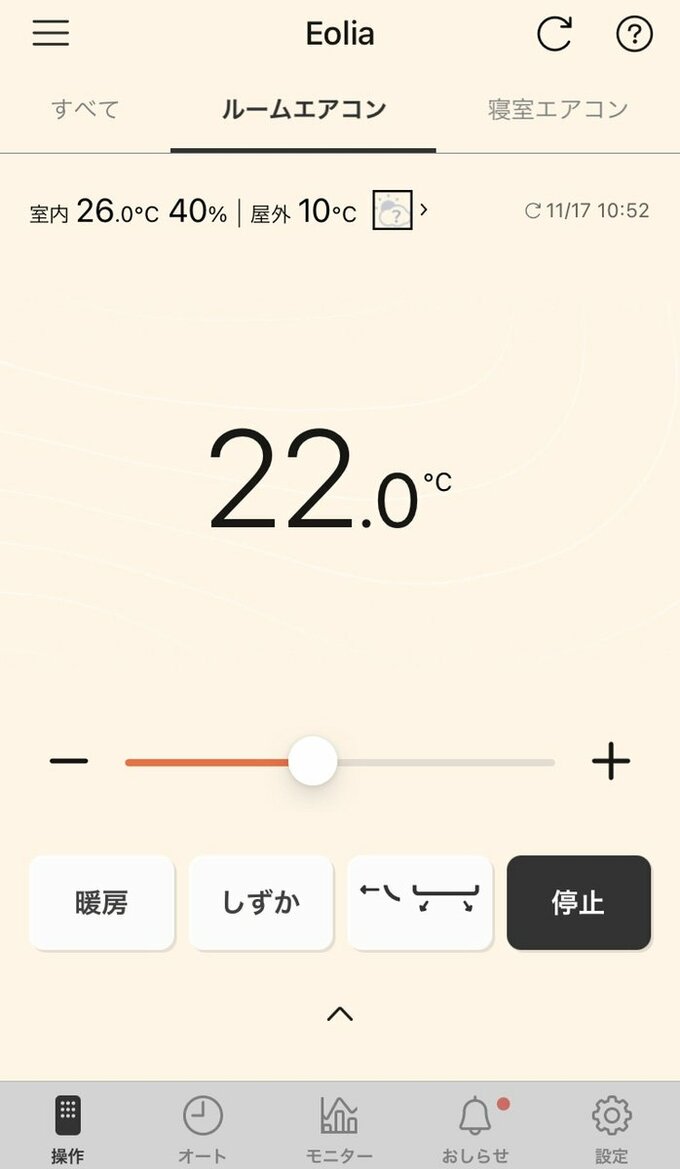
Task: Select the 操作 tab
Action: coord(68,1127)
